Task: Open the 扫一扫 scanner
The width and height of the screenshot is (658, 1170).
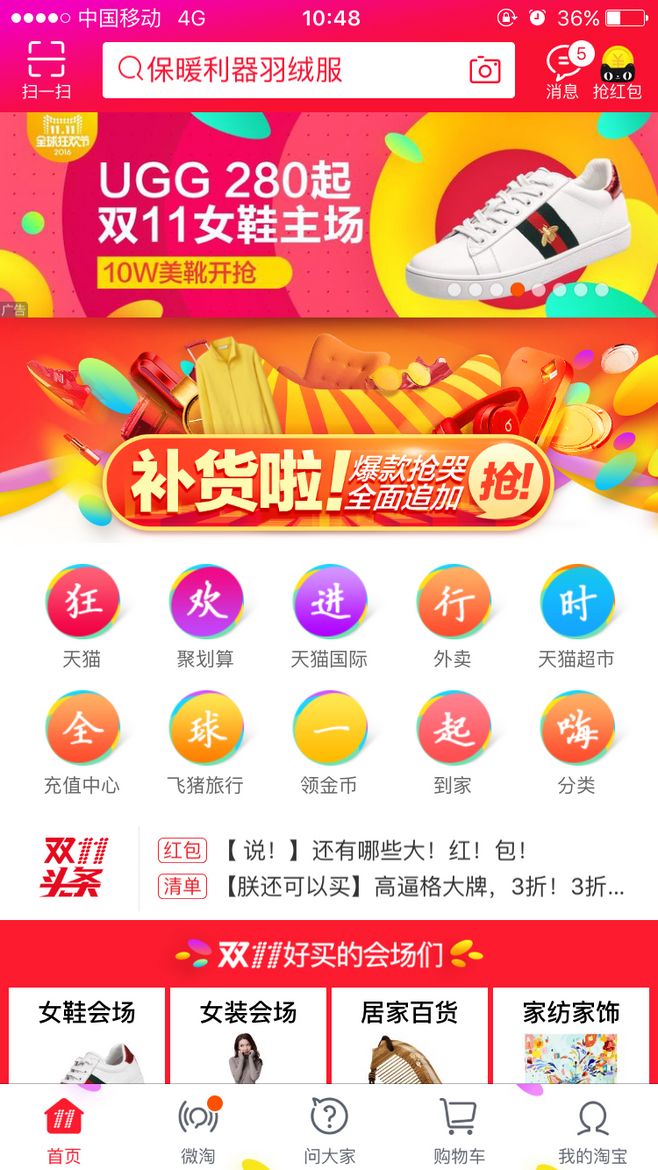Action: 46,70
